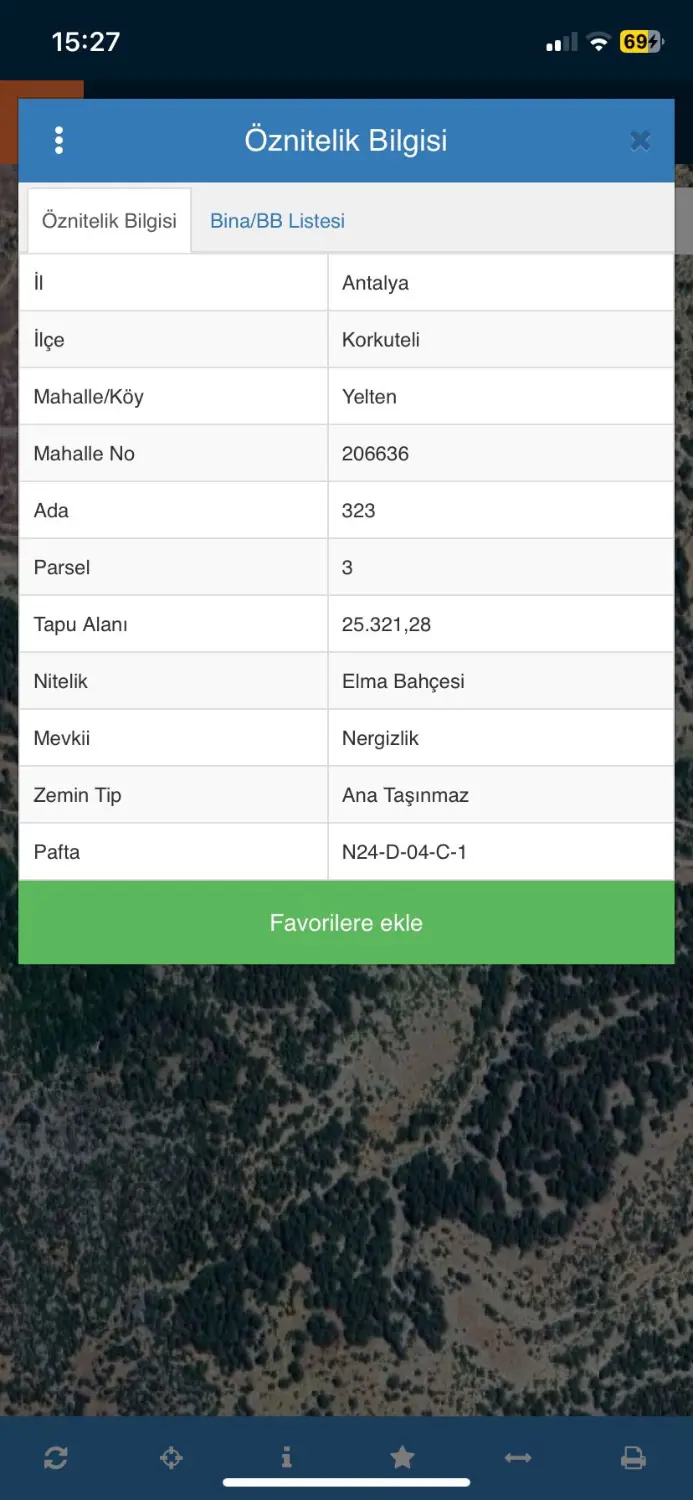Image resolution: width=693 pixels, height=1500 pixels.
Task: Open favorites via the star icon
Action: click(402, 1458)
